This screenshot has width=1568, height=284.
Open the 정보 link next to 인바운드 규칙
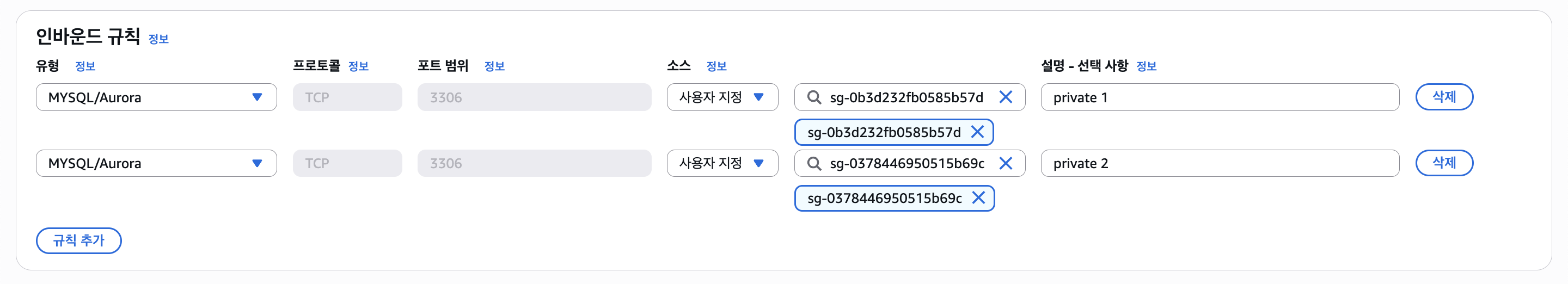coord(158,40)
